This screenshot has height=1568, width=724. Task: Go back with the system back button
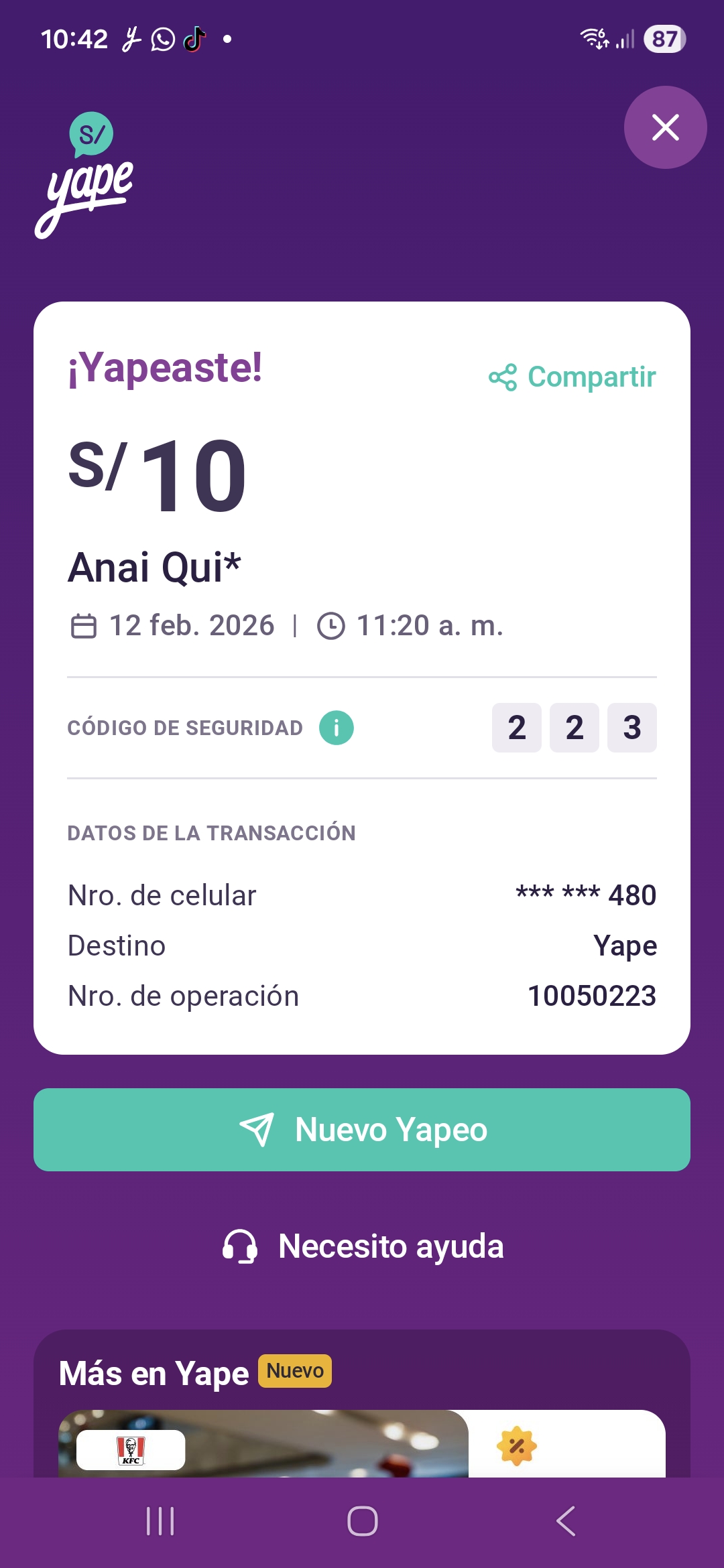click(566, 1521)
